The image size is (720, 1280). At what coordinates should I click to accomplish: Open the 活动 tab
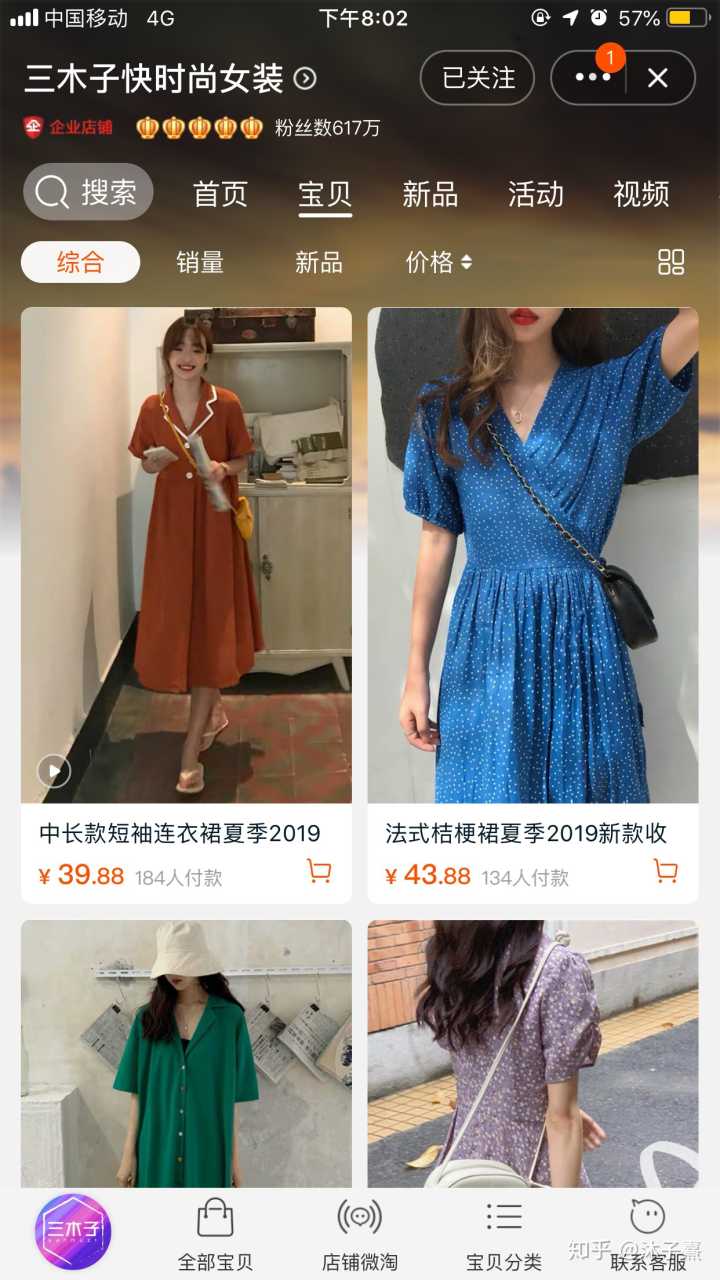point(536,194)
